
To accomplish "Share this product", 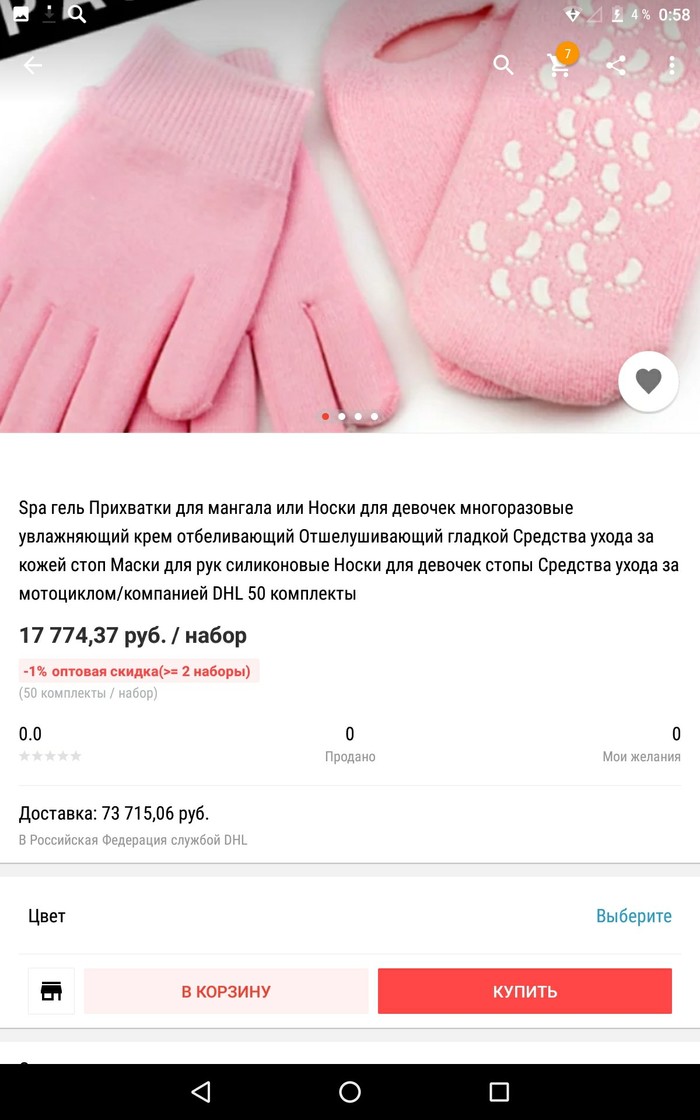I will pyautogui.click(x=616, y=66).
